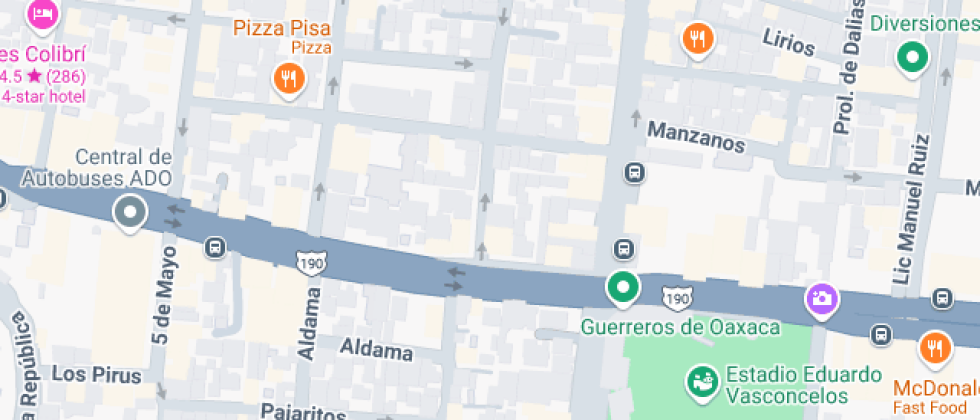Screen dimensions: 980x420
Task: Tap the bus stop beside Manzanos street
Action: click(x=634, y=172)
